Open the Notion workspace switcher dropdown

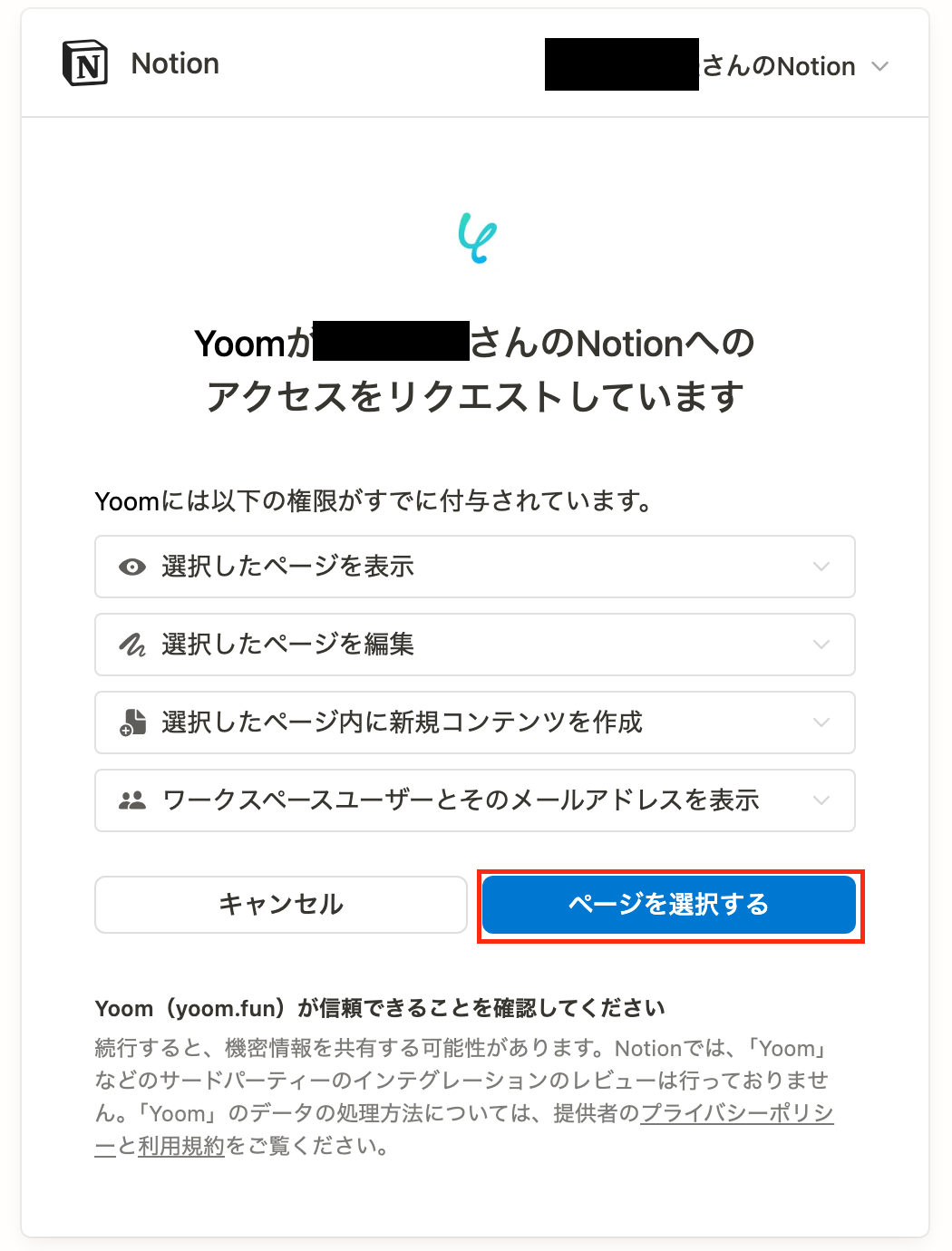click(x=879, y=67)
